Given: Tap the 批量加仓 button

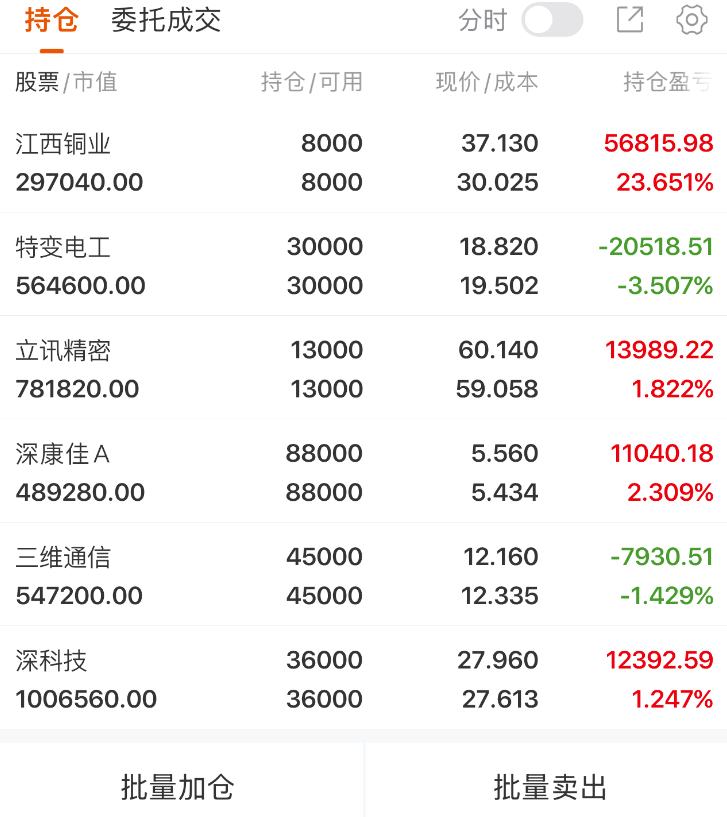Looking at the screenshot, I should tap(178, 787).
